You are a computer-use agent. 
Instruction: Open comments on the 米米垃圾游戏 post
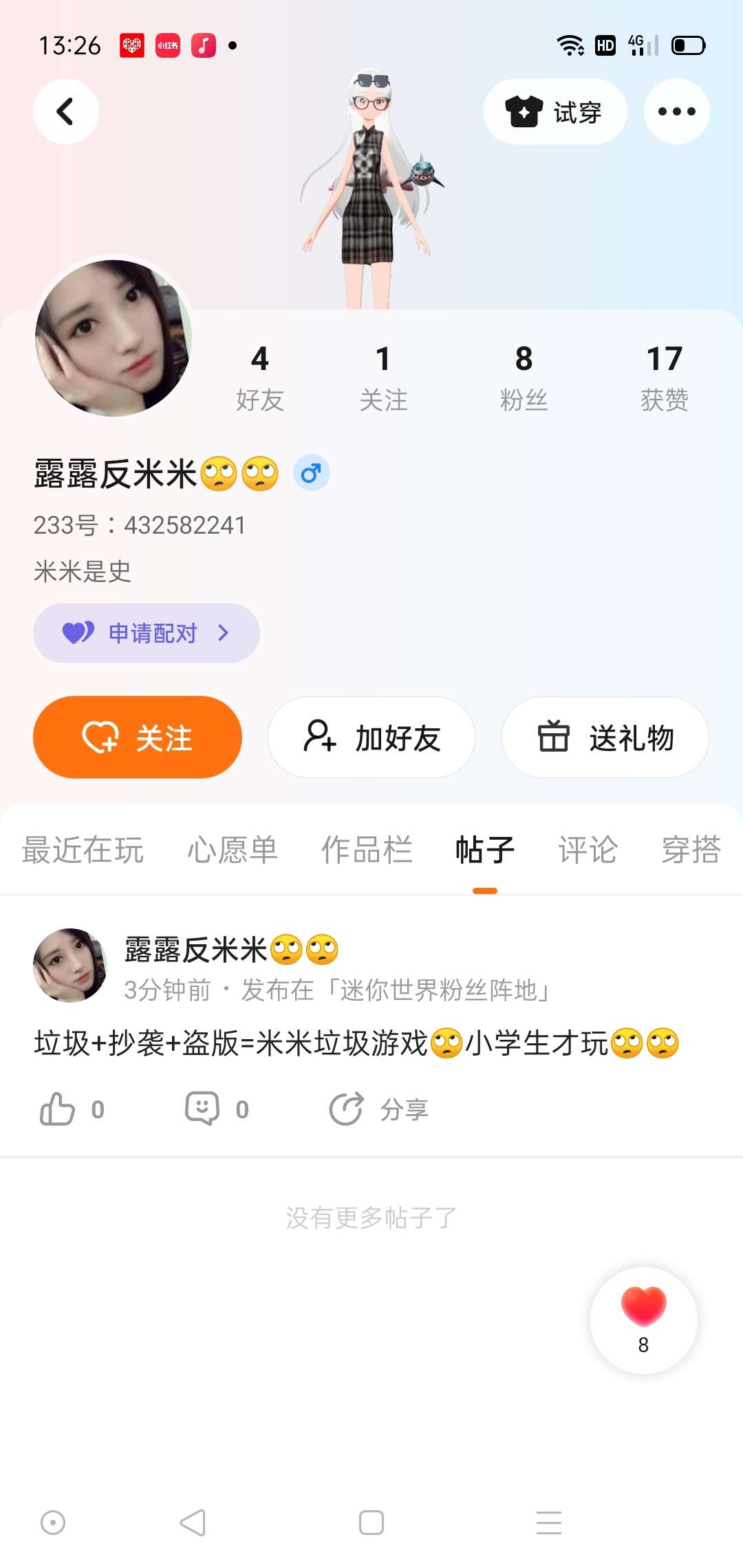[203, 1109]
